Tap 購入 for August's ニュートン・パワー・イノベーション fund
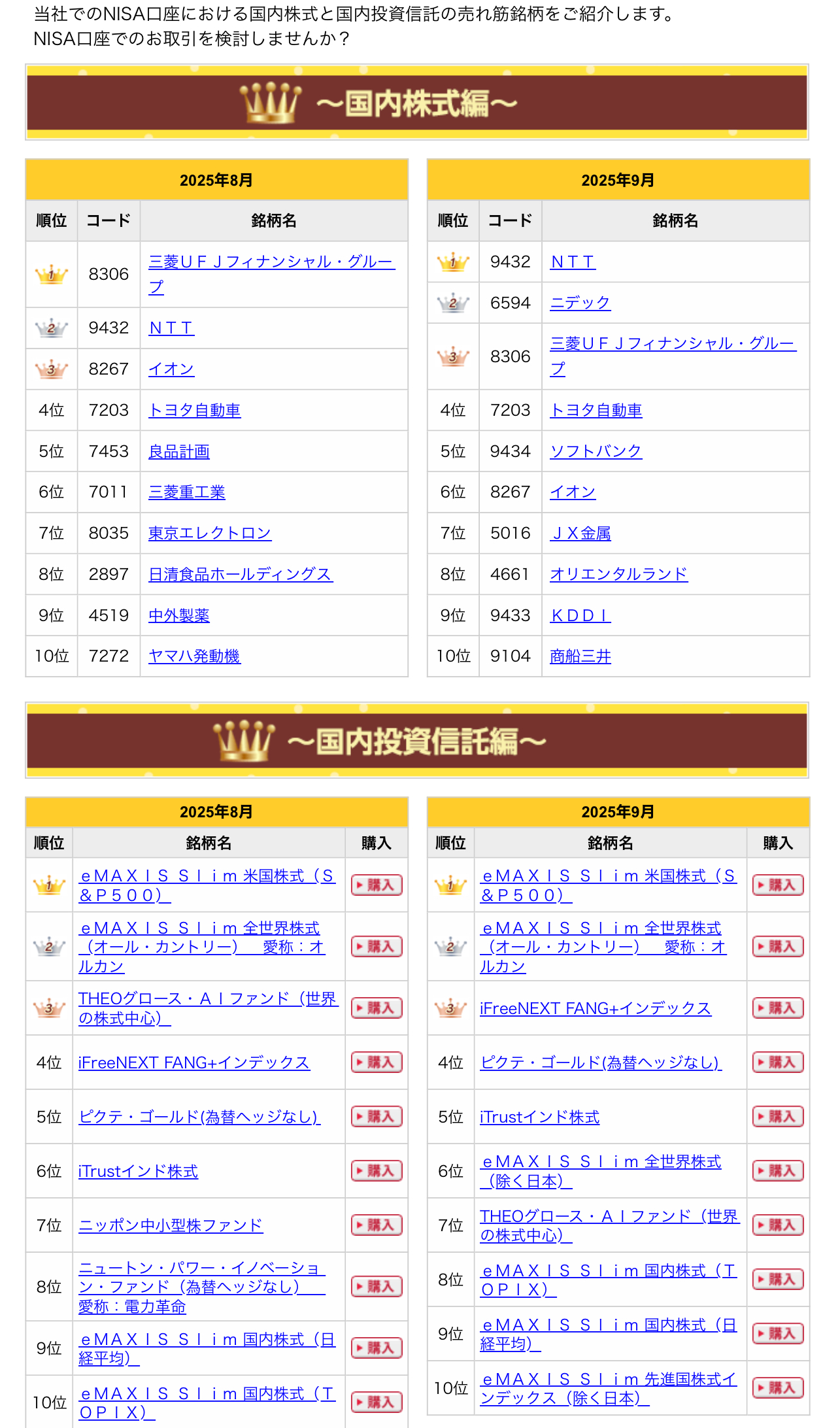The image size is (840, 1428). pos(377,1287)
